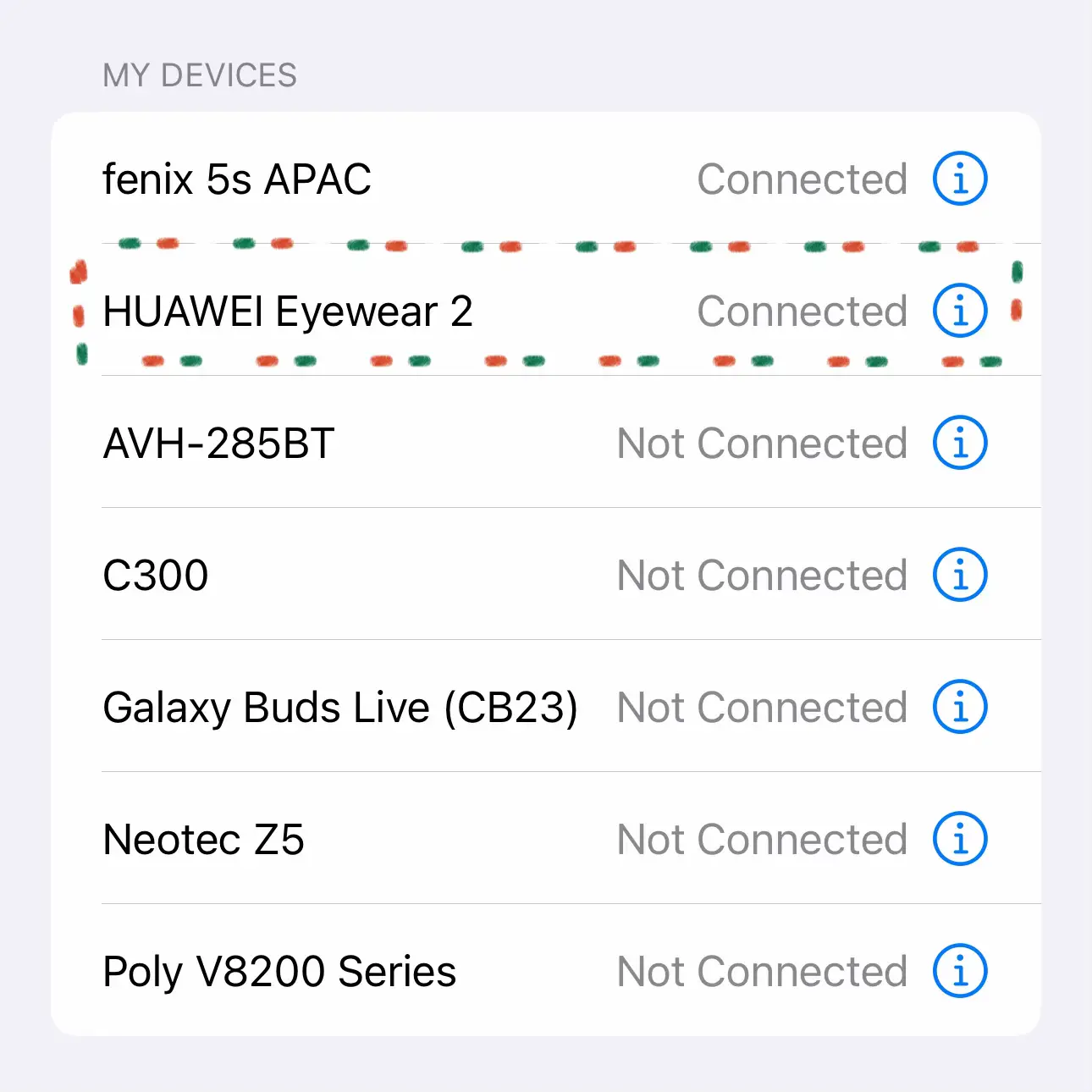Image resolution: width=1092 pixels, height=1092 pixels.
Task: View C300 info icon details
Action: (960, 575)
